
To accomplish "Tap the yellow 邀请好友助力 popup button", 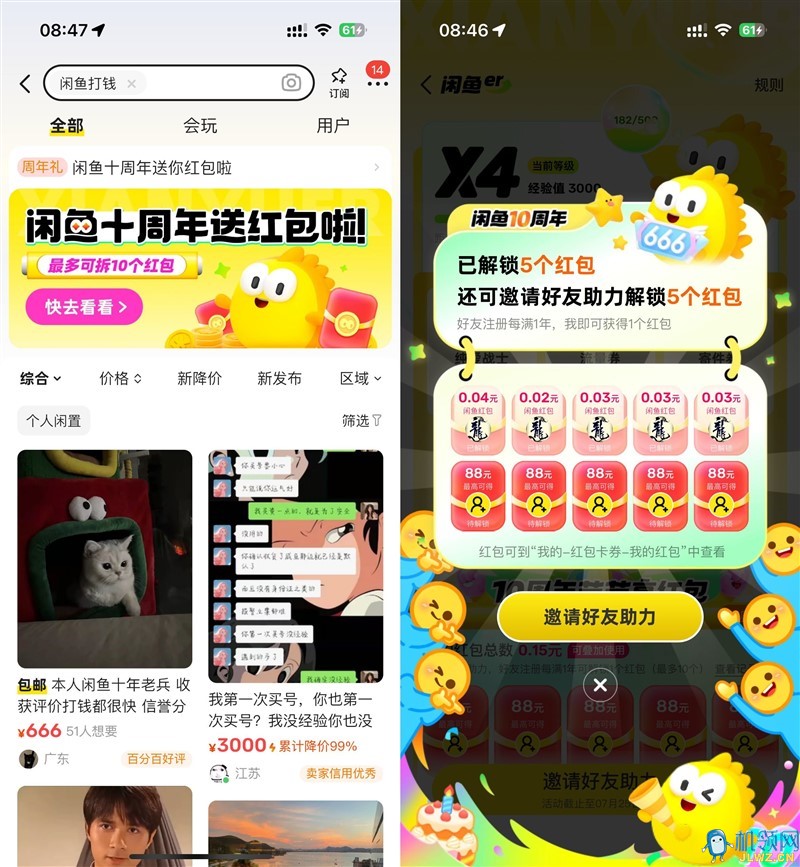I will click(x=600, y=617).
